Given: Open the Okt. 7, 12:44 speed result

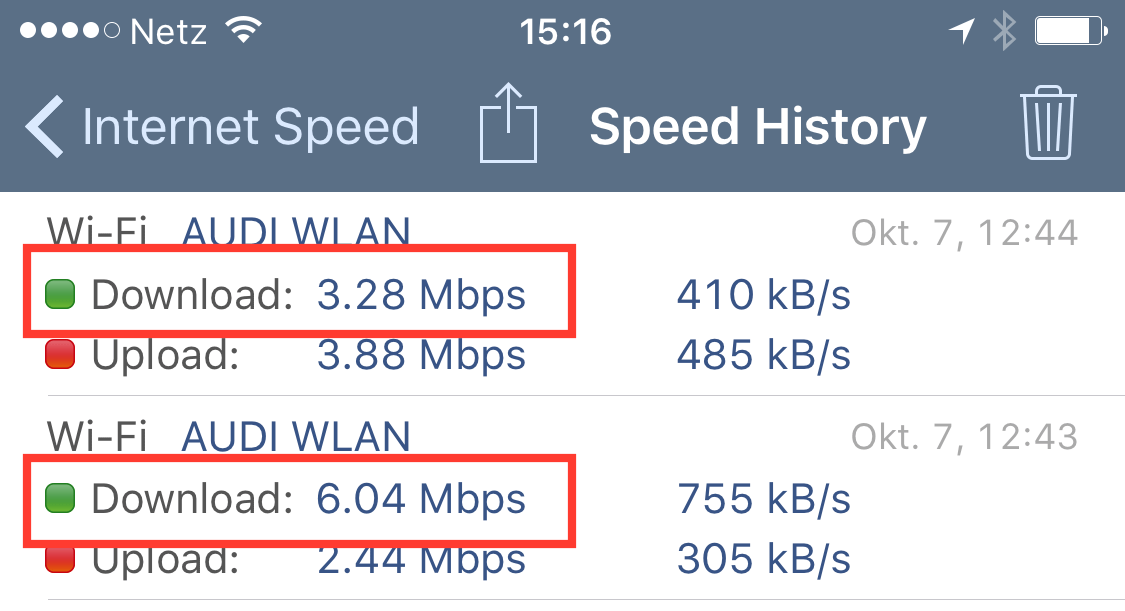Looking at the screenshot, I should (x=562, y=296).
